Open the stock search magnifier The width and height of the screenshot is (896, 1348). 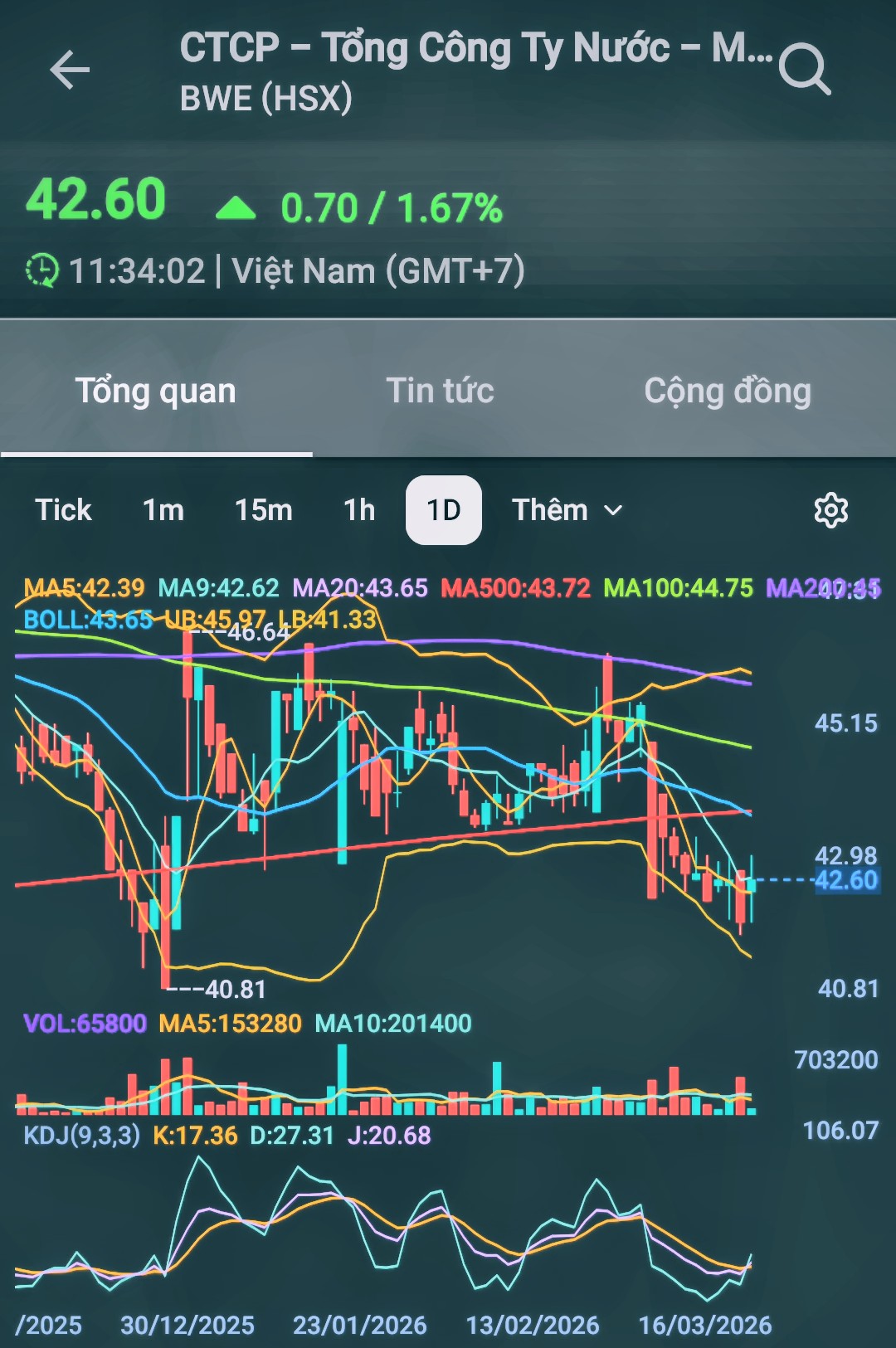(x=804, y=70)
